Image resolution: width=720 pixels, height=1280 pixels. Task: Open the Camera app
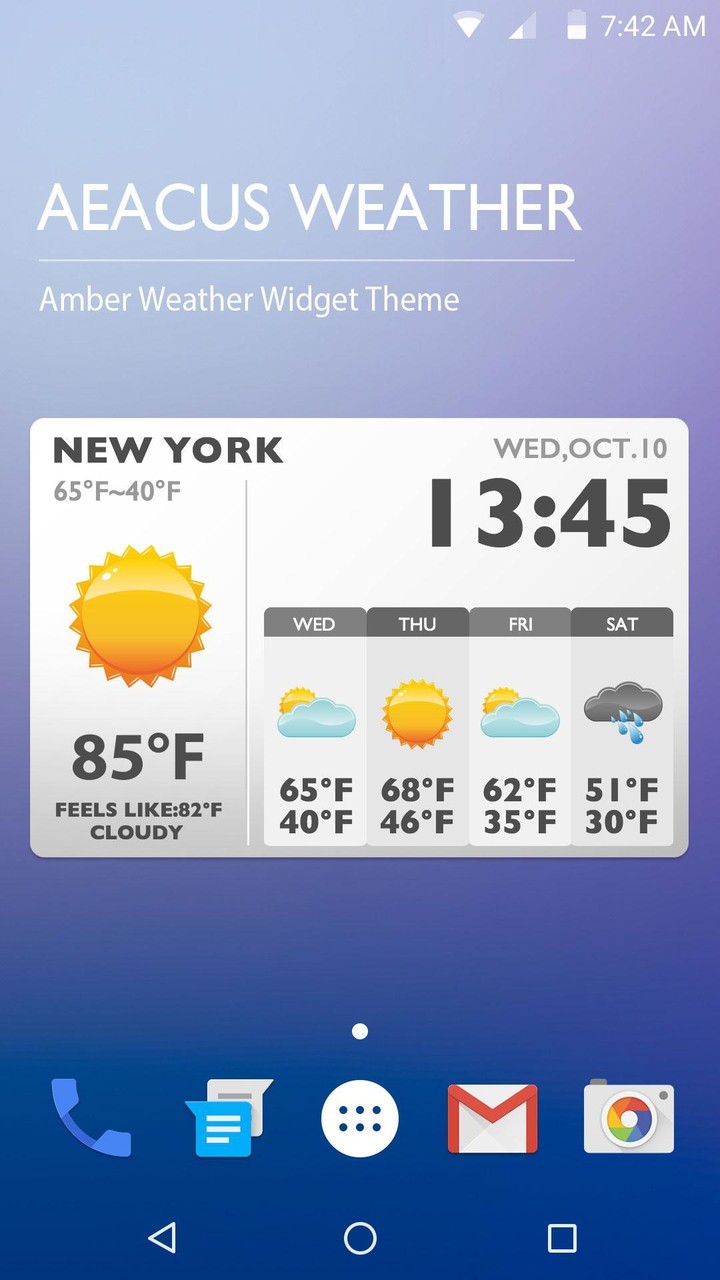coord(626,1117)
